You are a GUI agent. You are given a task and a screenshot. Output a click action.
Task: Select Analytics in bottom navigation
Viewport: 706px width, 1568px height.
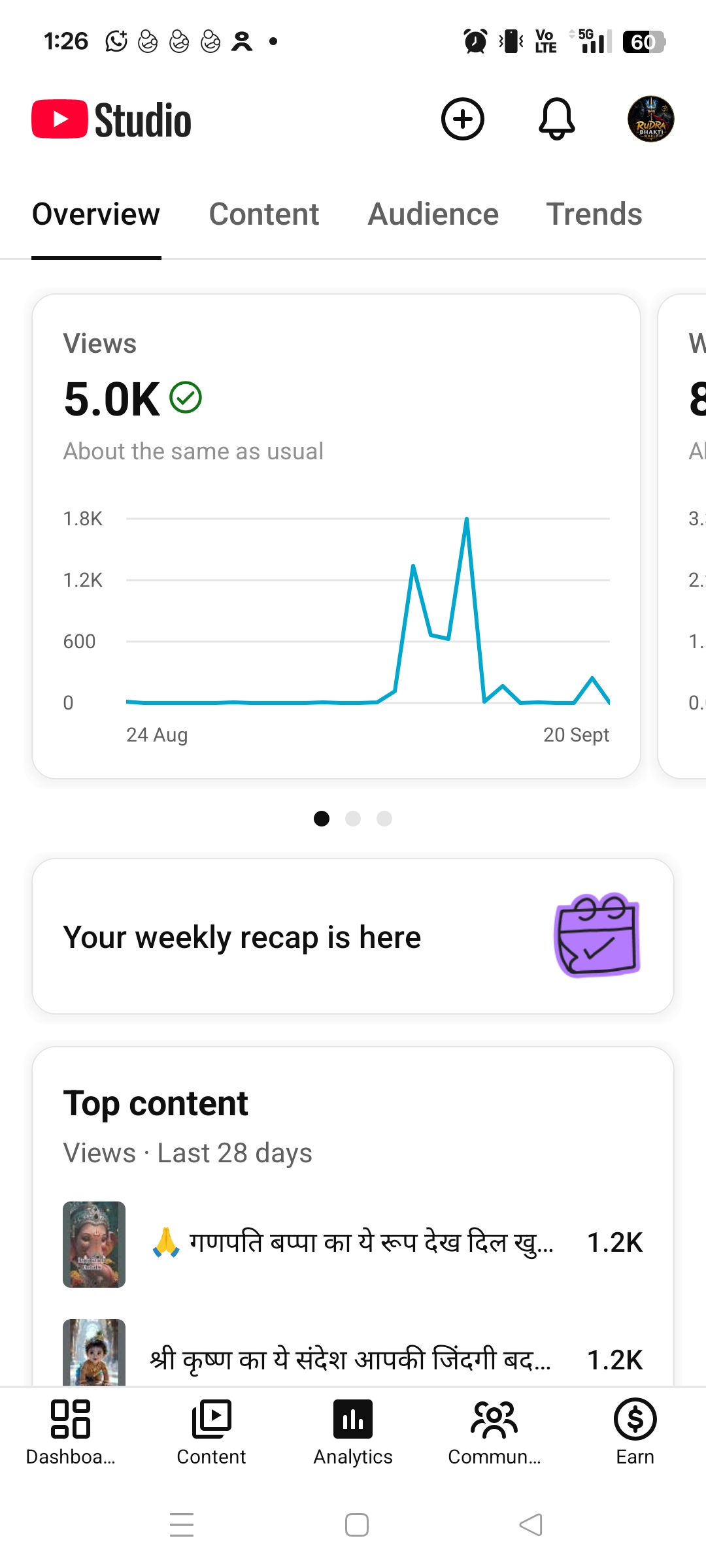353,1432
